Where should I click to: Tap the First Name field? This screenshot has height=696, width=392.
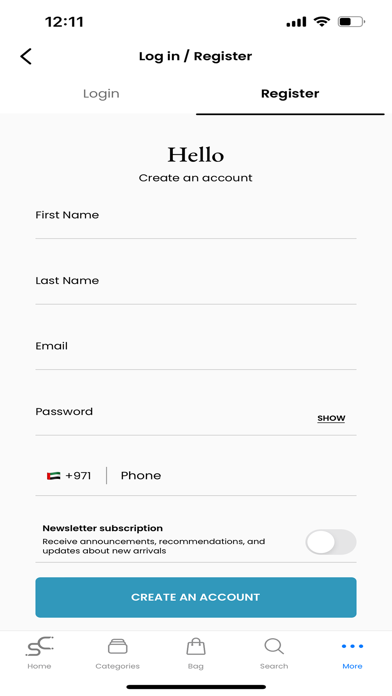(196, 220)
